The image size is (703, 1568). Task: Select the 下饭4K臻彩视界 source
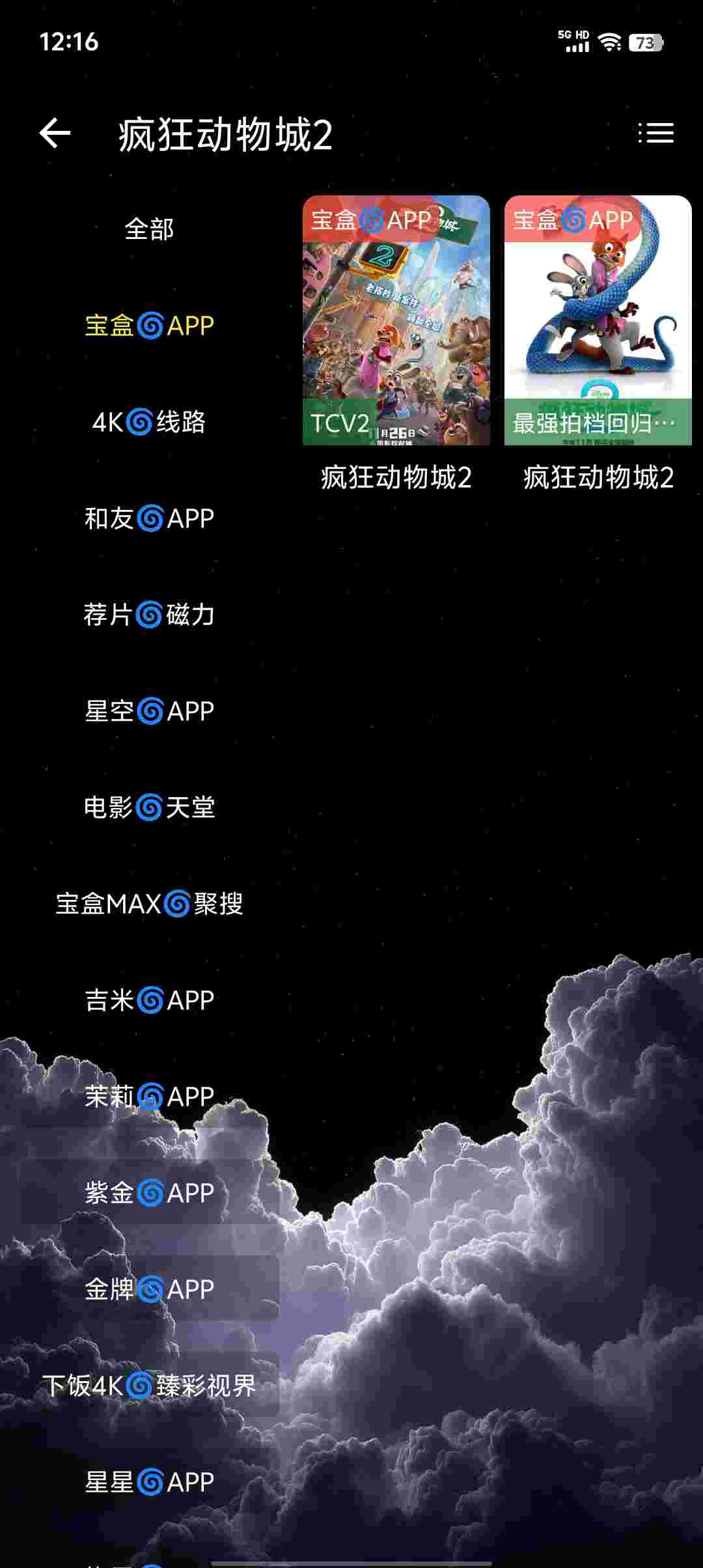149,1386
